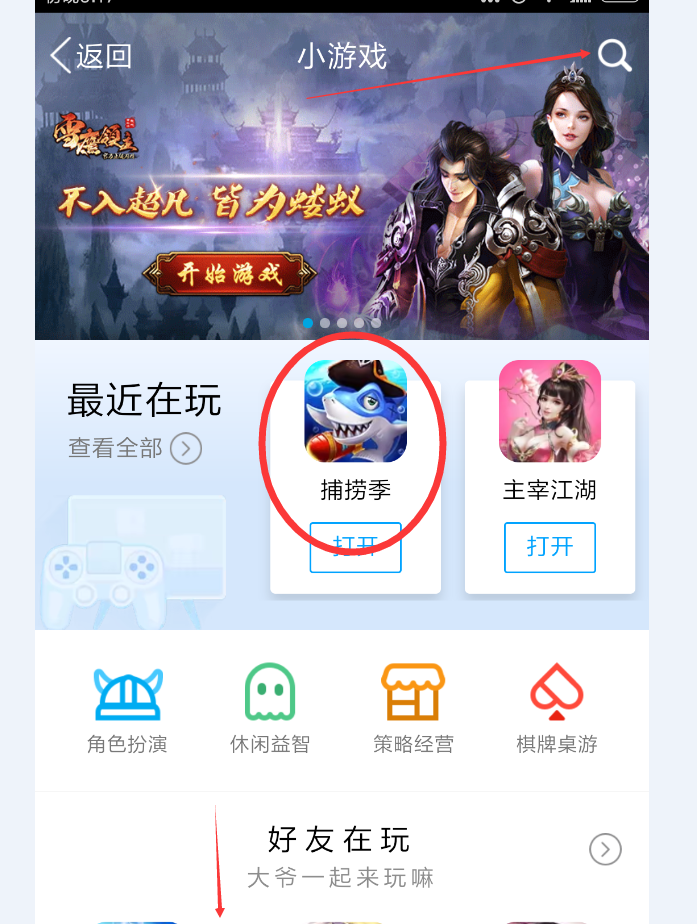Tap 打开 under 捕捞季
The width and height of the screenshot is (697, 924).
[355, 547]
